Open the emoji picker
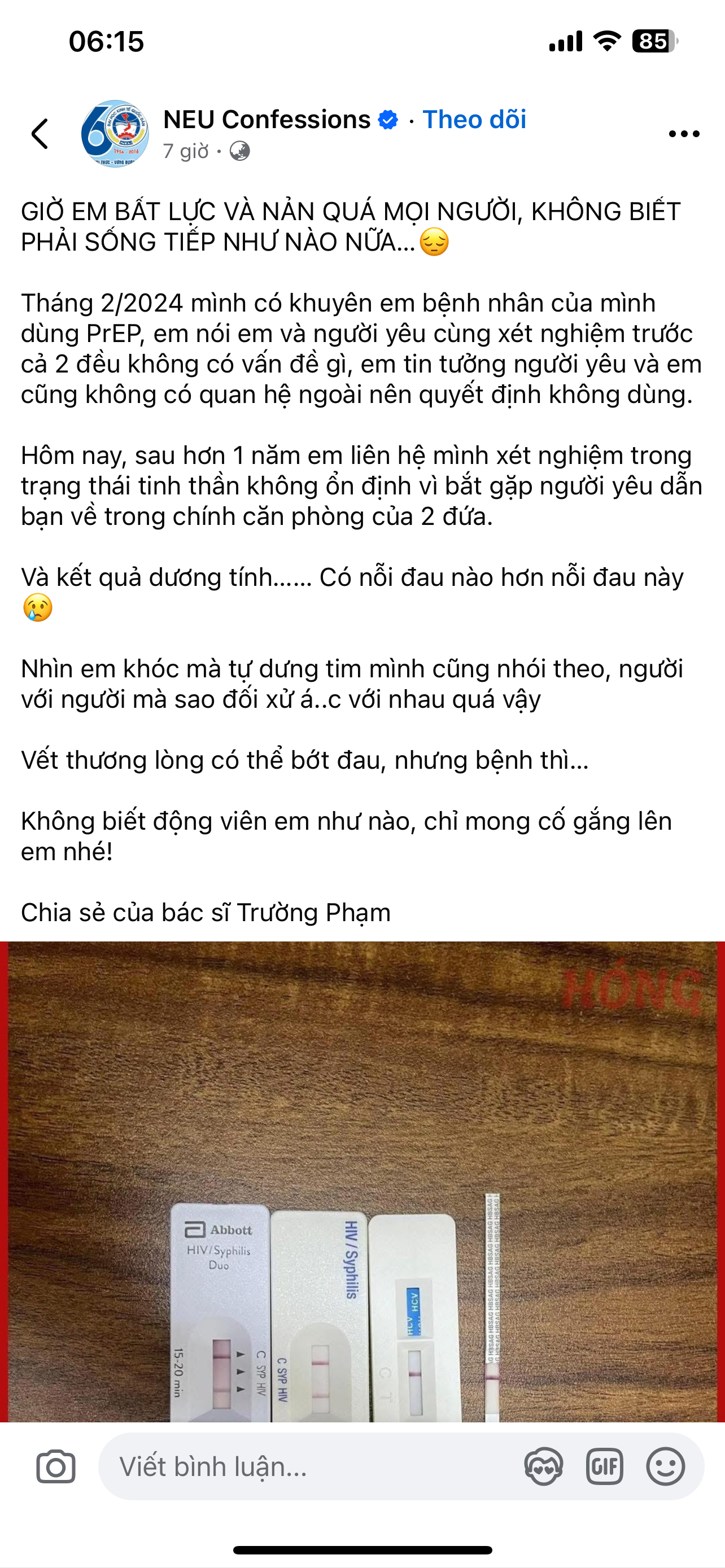The height and width of the screenshot is (1568, 725). (x=665, y=1466)
